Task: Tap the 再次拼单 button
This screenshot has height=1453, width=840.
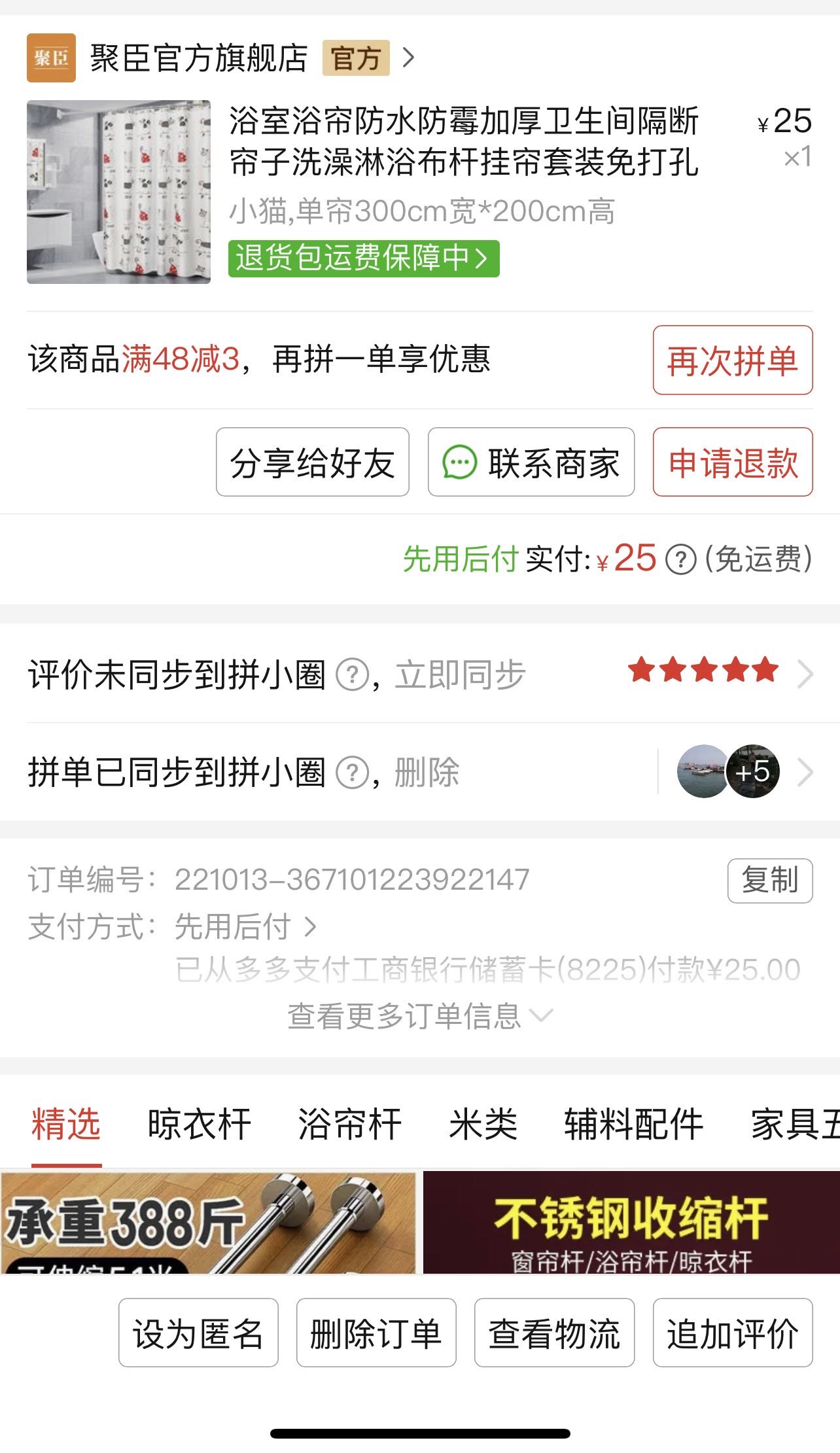Action: point(732,358)
